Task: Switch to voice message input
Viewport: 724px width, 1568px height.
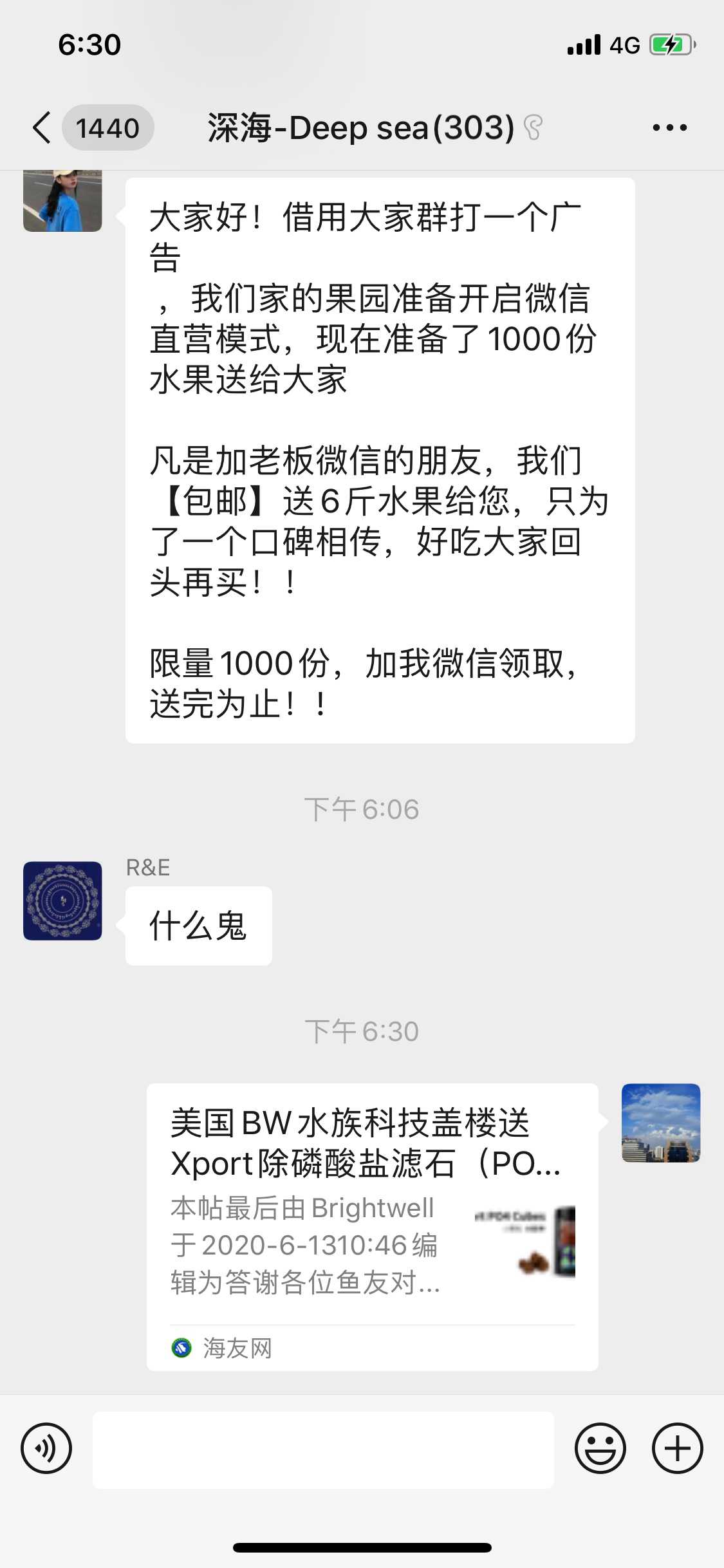Action: coord(46,1448)
